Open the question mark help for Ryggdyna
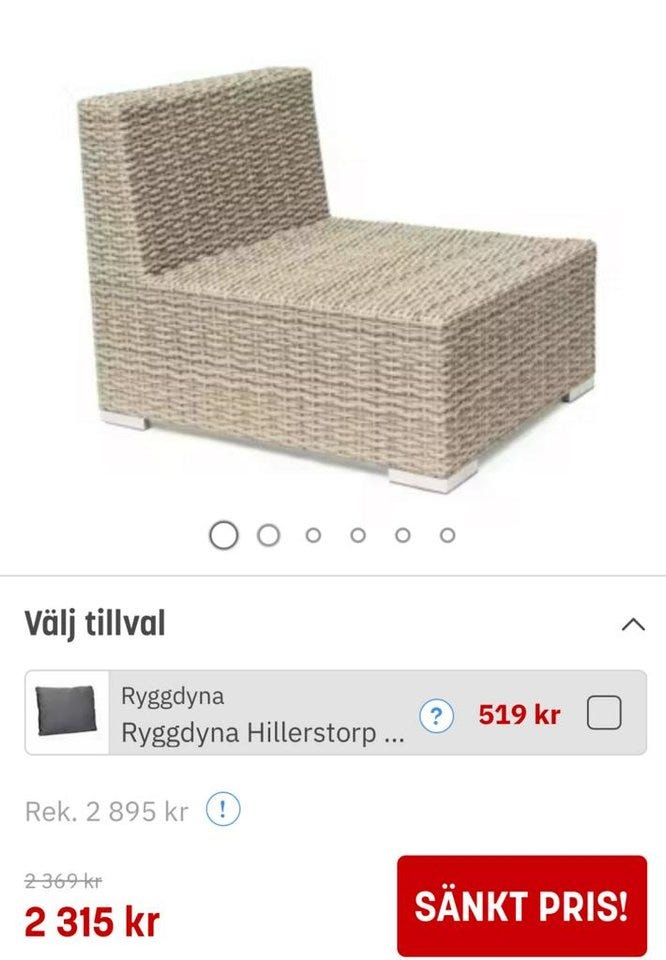 [436, 716]
